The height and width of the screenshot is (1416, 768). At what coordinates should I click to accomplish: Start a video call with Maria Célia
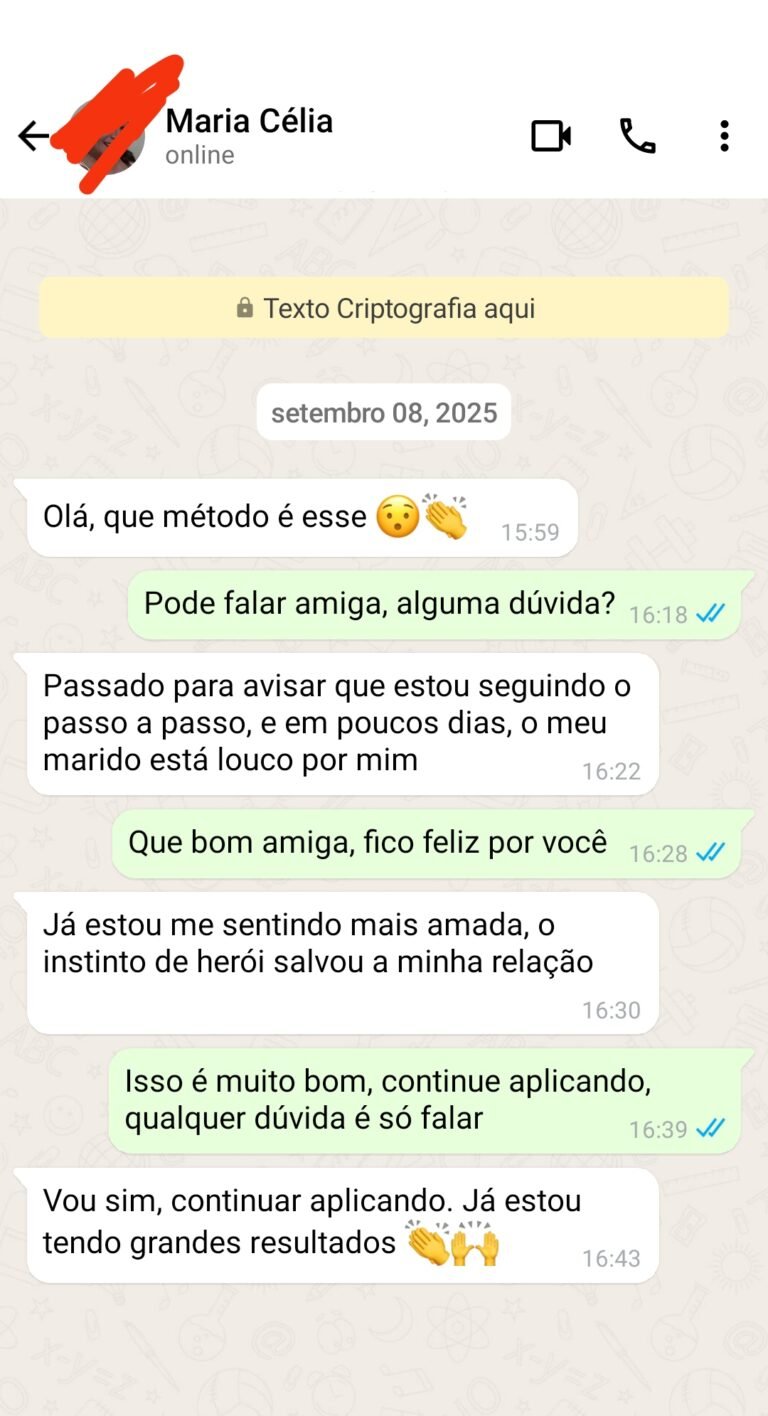pos(551,136)
